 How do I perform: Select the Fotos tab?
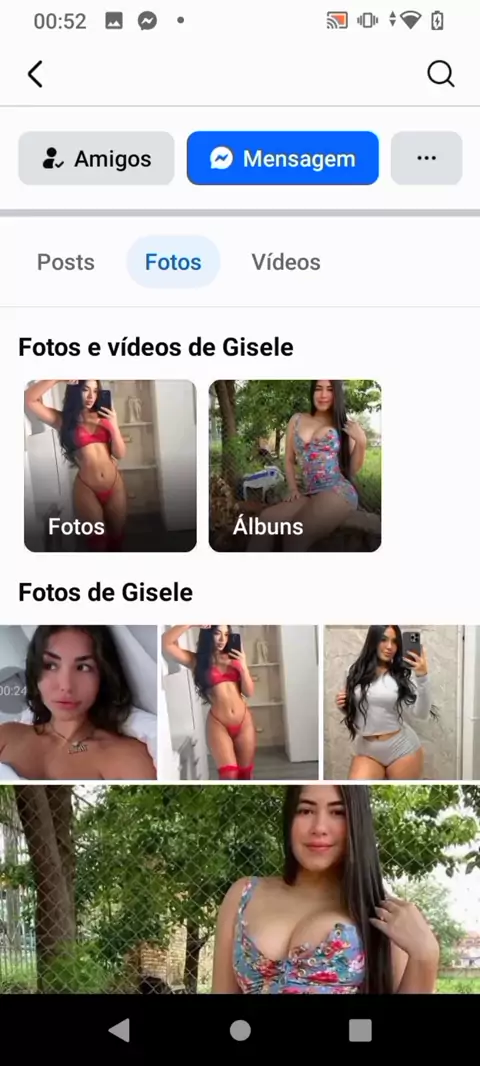click(173, 262)
